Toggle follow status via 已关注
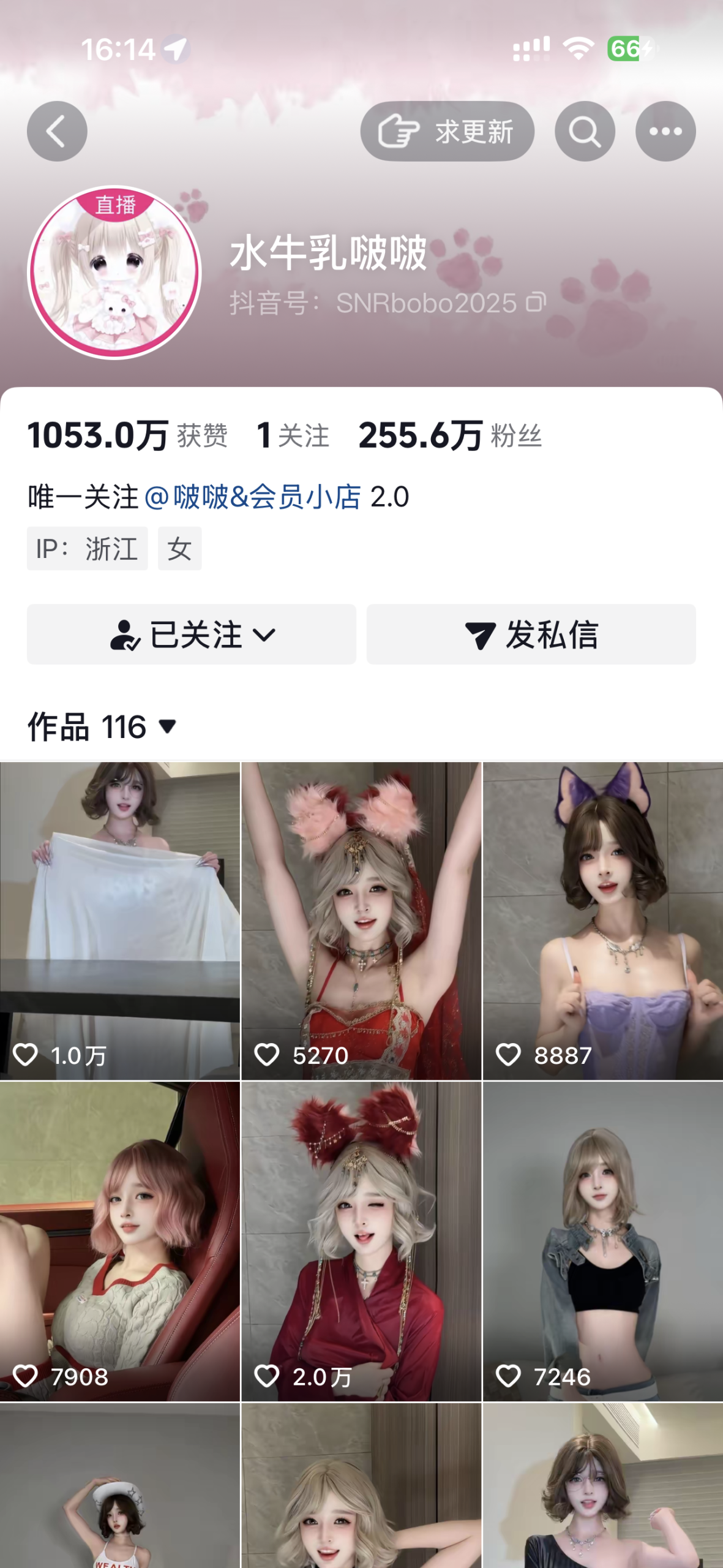 pos(190,635)
